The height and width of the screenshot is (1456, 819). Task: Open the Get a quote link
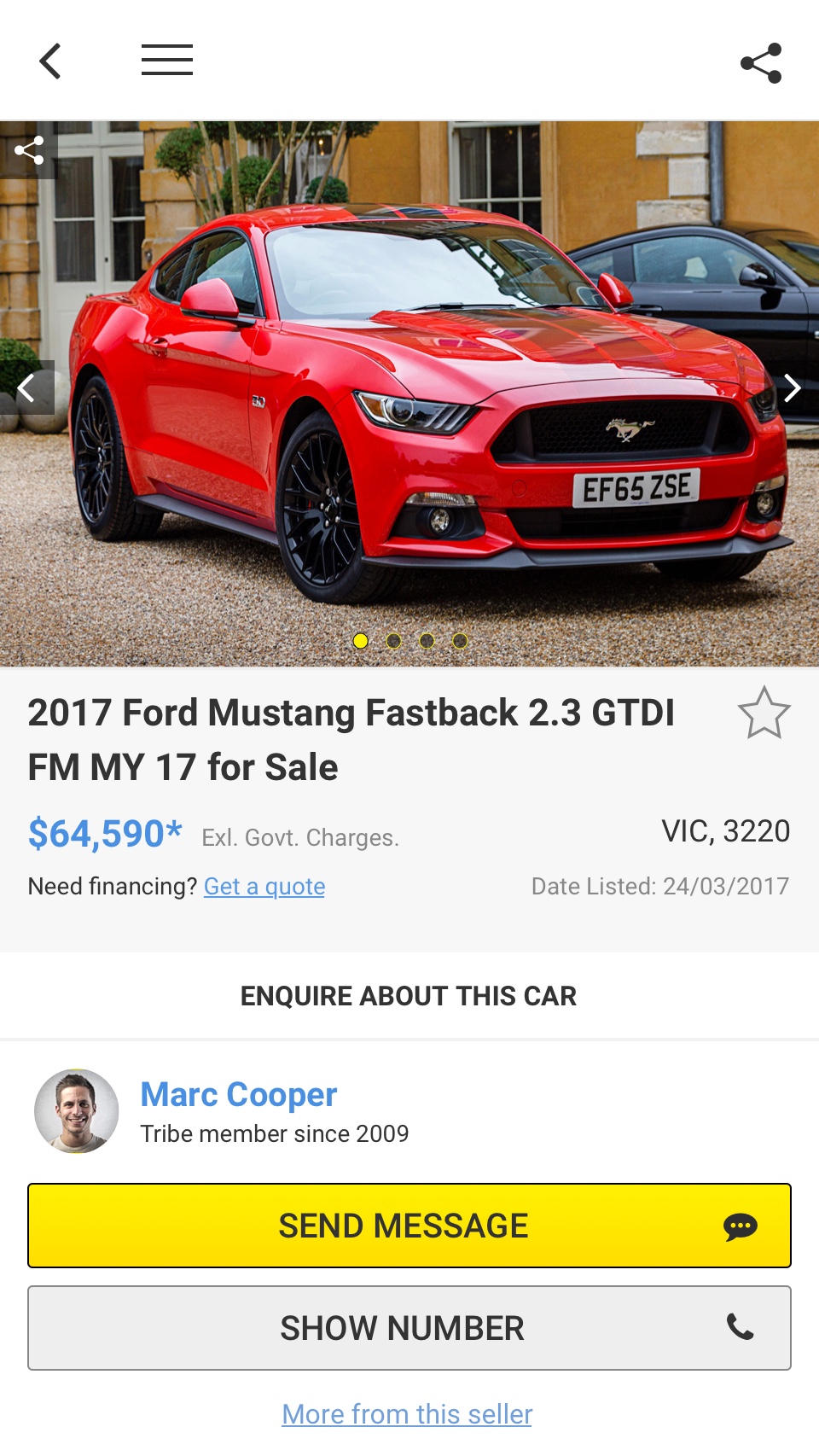[x=264, y=887]
